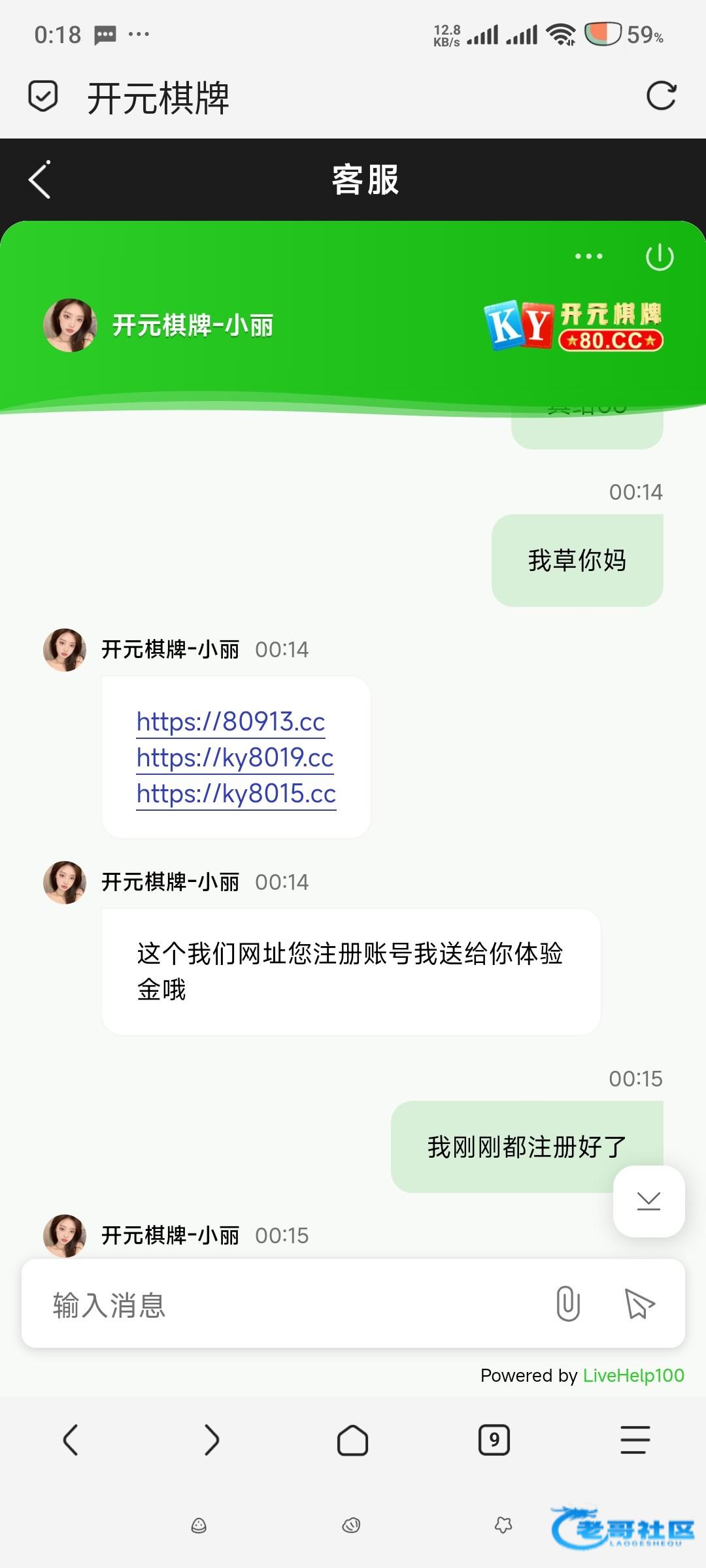The height and width of the screenshot is (1568, 706).
Task: Open the browser home page
Action: [x=352, y=1440]
